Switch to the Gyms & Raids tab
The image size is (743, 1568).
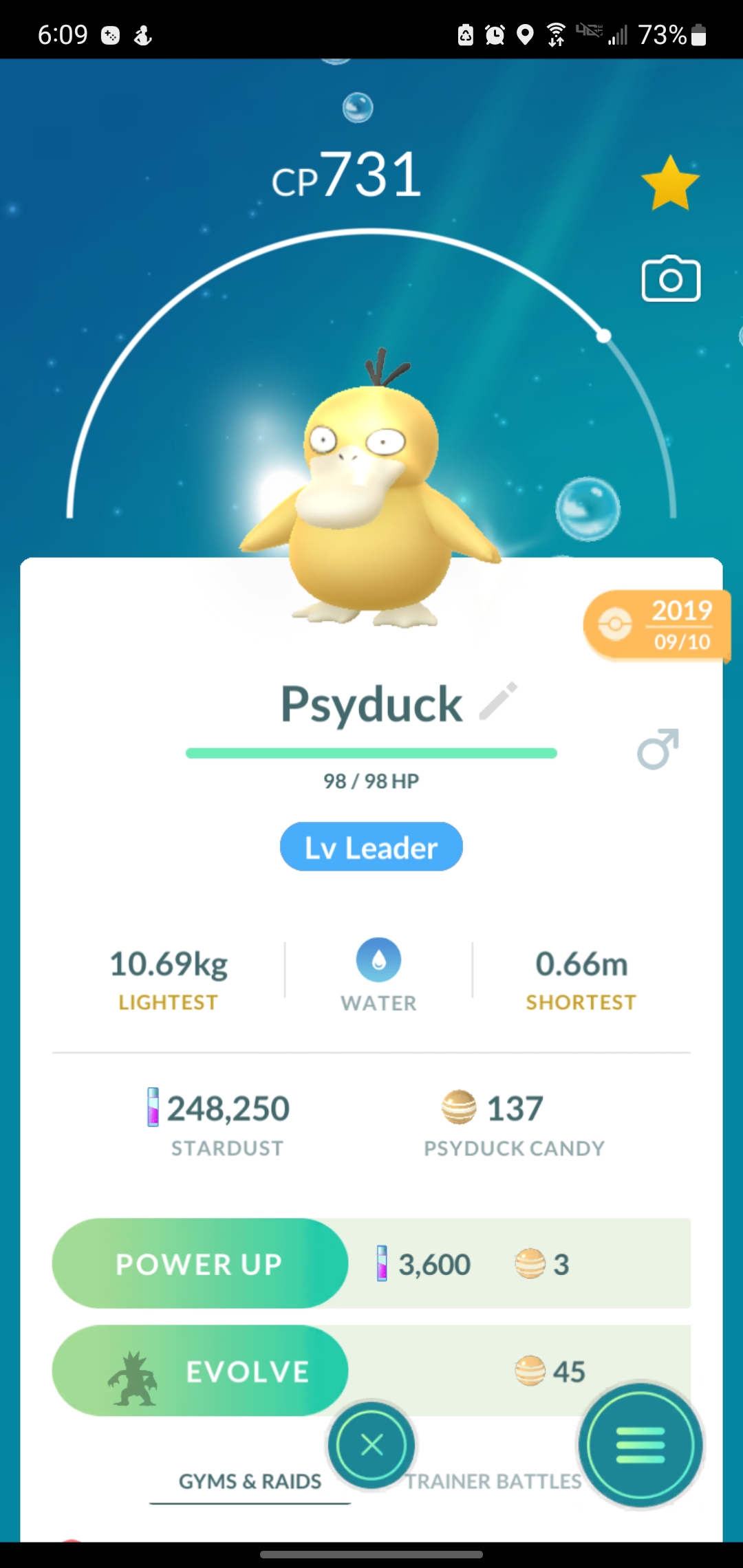coord(250,1481)
